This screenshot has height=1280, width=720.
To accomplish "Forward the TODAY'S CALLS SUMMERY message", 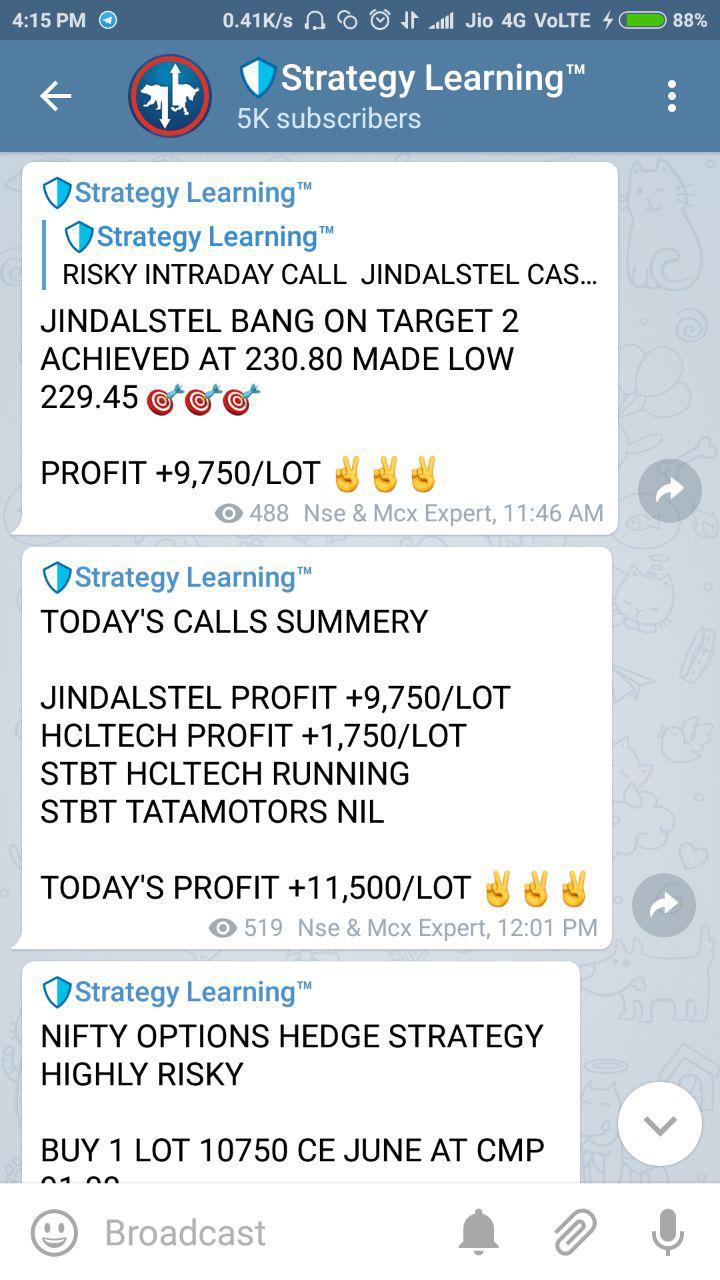I will [x=664, y=905].
